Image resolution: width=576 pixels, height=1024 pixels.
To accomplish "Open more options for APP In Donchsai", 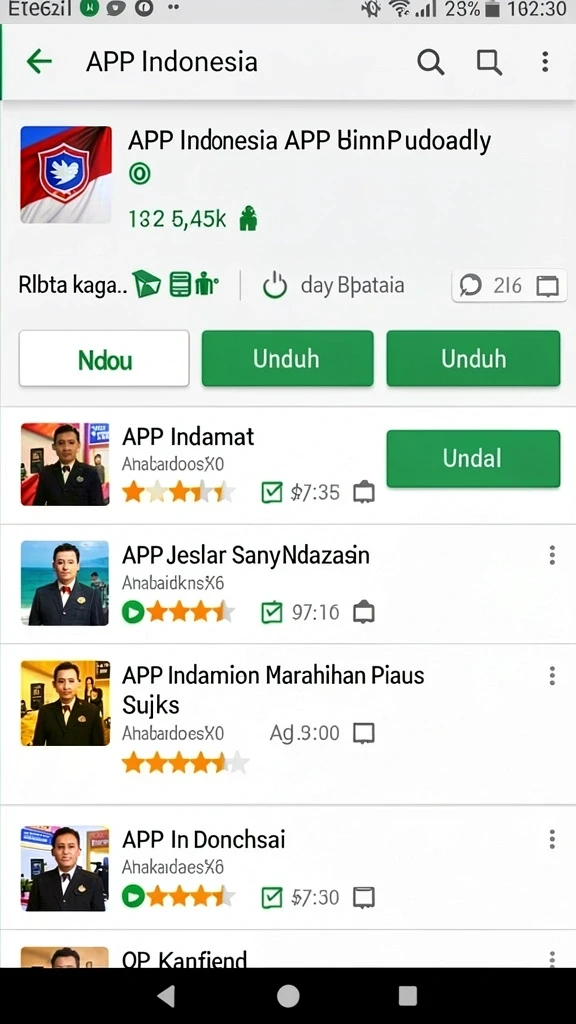I will tap(552, 839).
